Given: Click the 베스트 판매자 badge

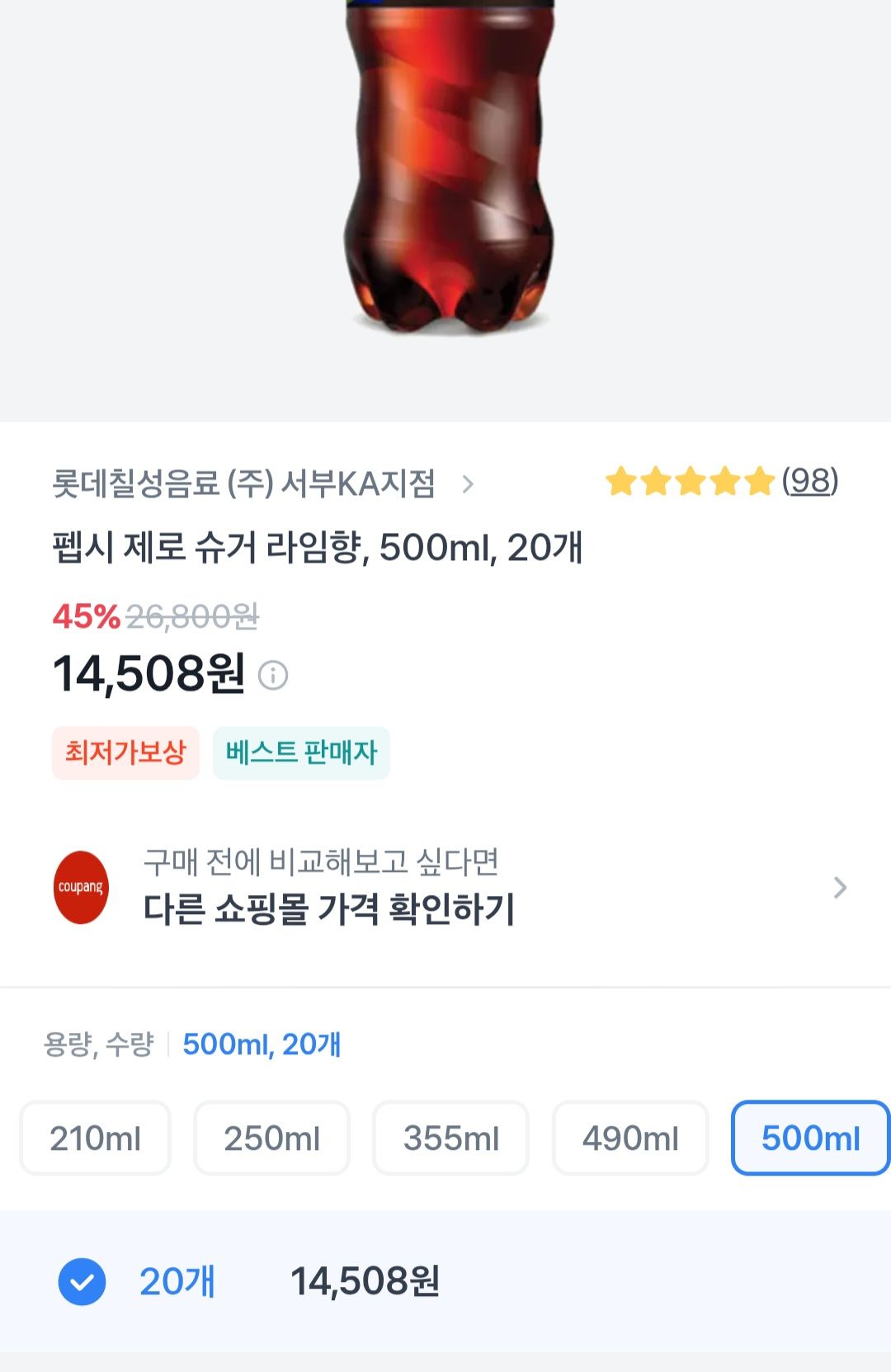Looking at the screenshot, I should click(302, 752).
